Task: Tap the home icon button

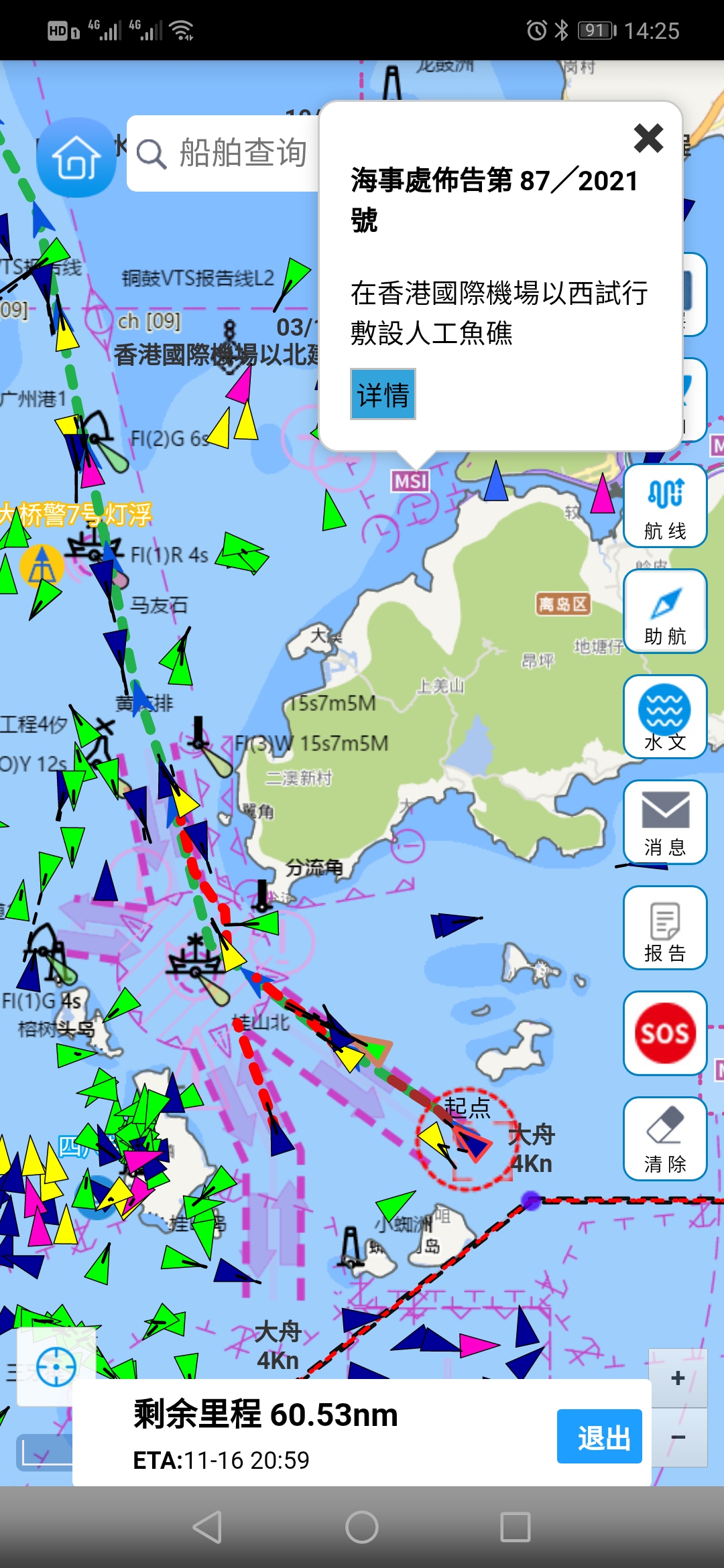Action: (76, 158)
